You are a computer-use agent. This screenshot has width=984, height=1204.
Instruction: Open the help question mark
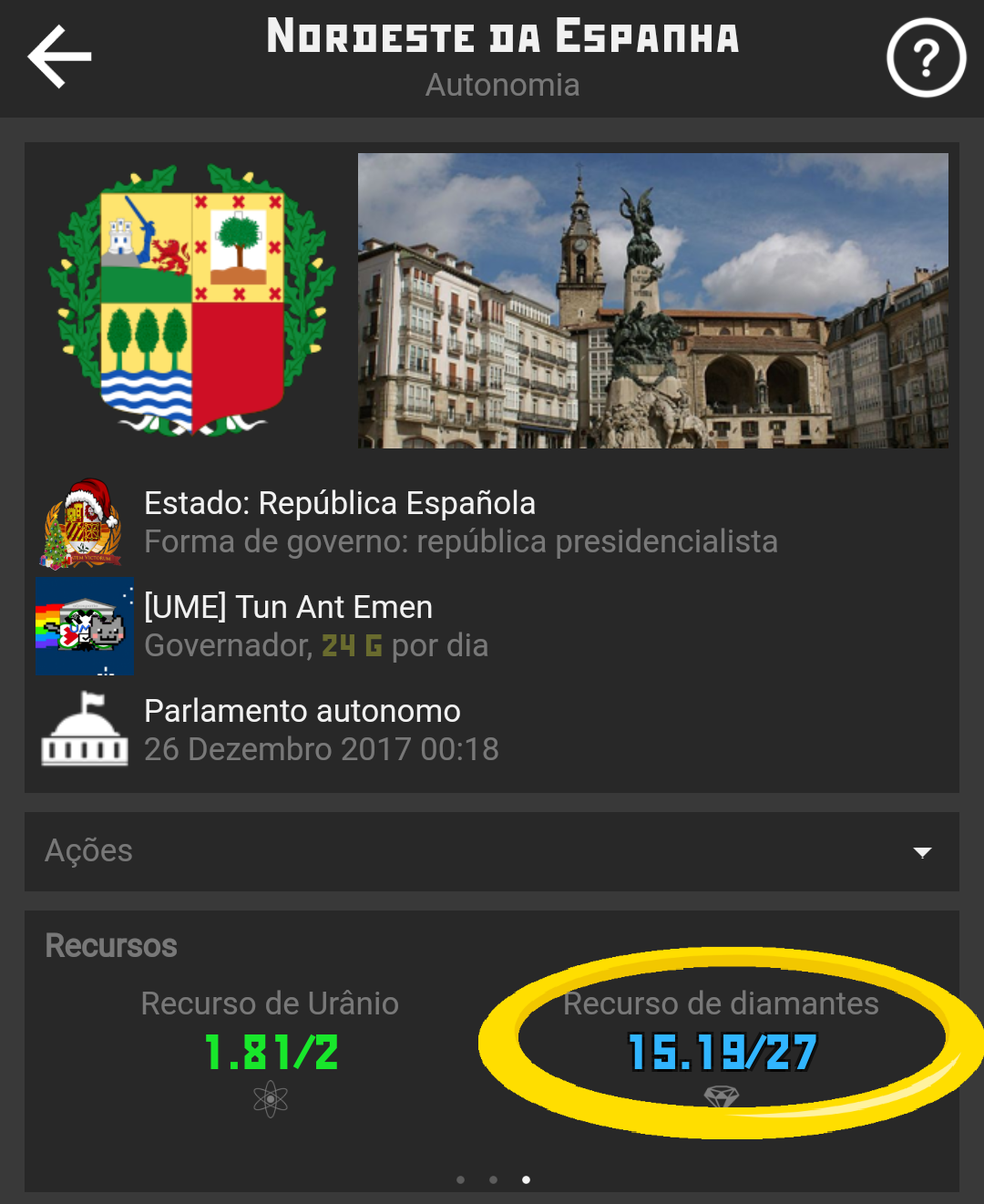pyautogui.click(x=926, y=59)
